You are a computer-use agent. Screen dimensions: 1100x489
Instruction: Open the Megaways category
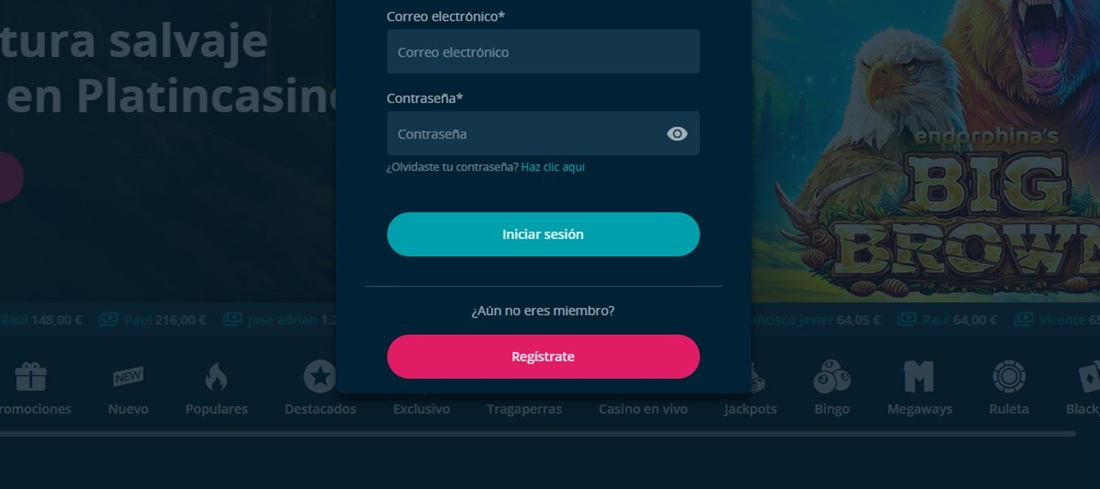(x=919, y=392)
